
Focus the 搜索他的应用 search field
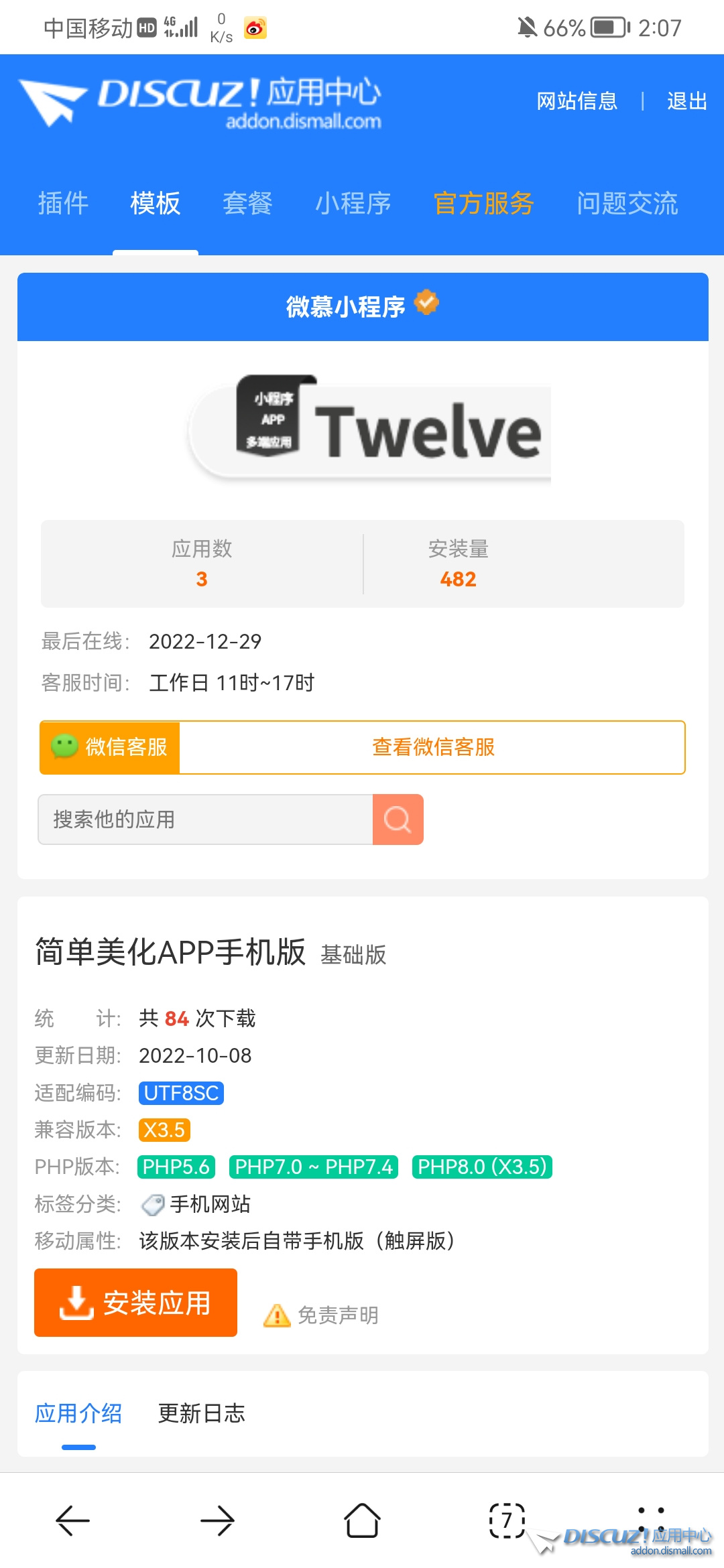(205, 820)
